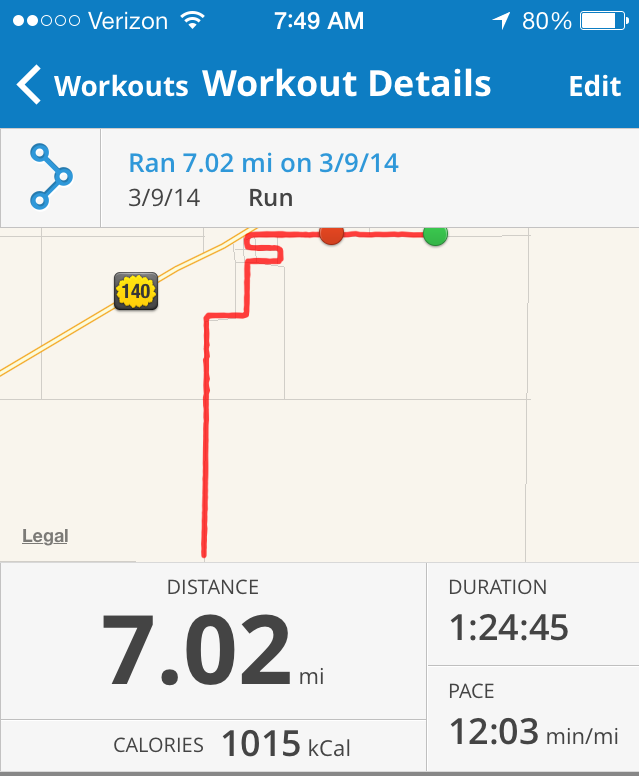Go back to Workouts list
The image size is (639, 776).
click(x=103, y=85)
